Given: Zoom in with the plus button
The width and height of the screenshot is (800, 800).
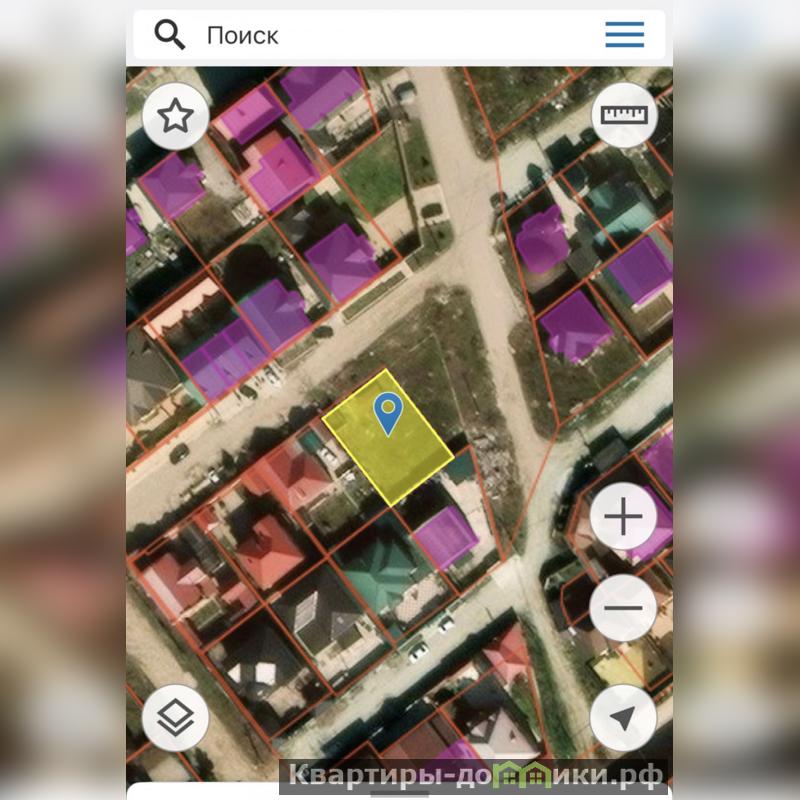Looking at the screenshot, I should pos(623,518).
